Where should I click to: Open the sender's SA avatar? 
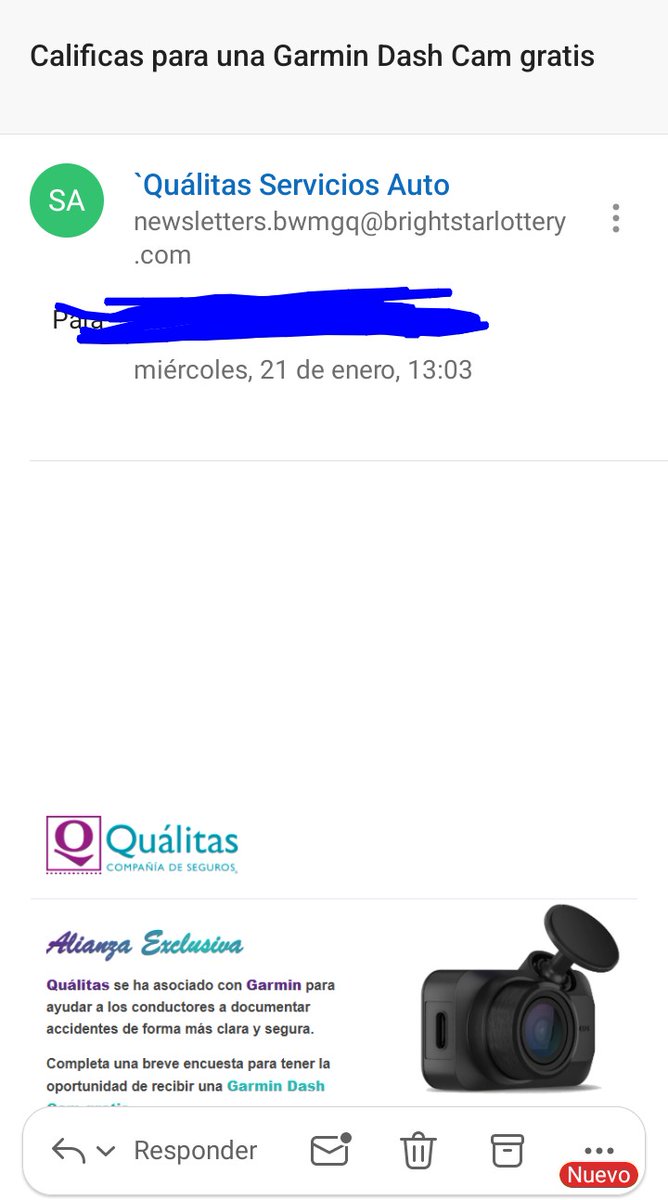[67, 201]
